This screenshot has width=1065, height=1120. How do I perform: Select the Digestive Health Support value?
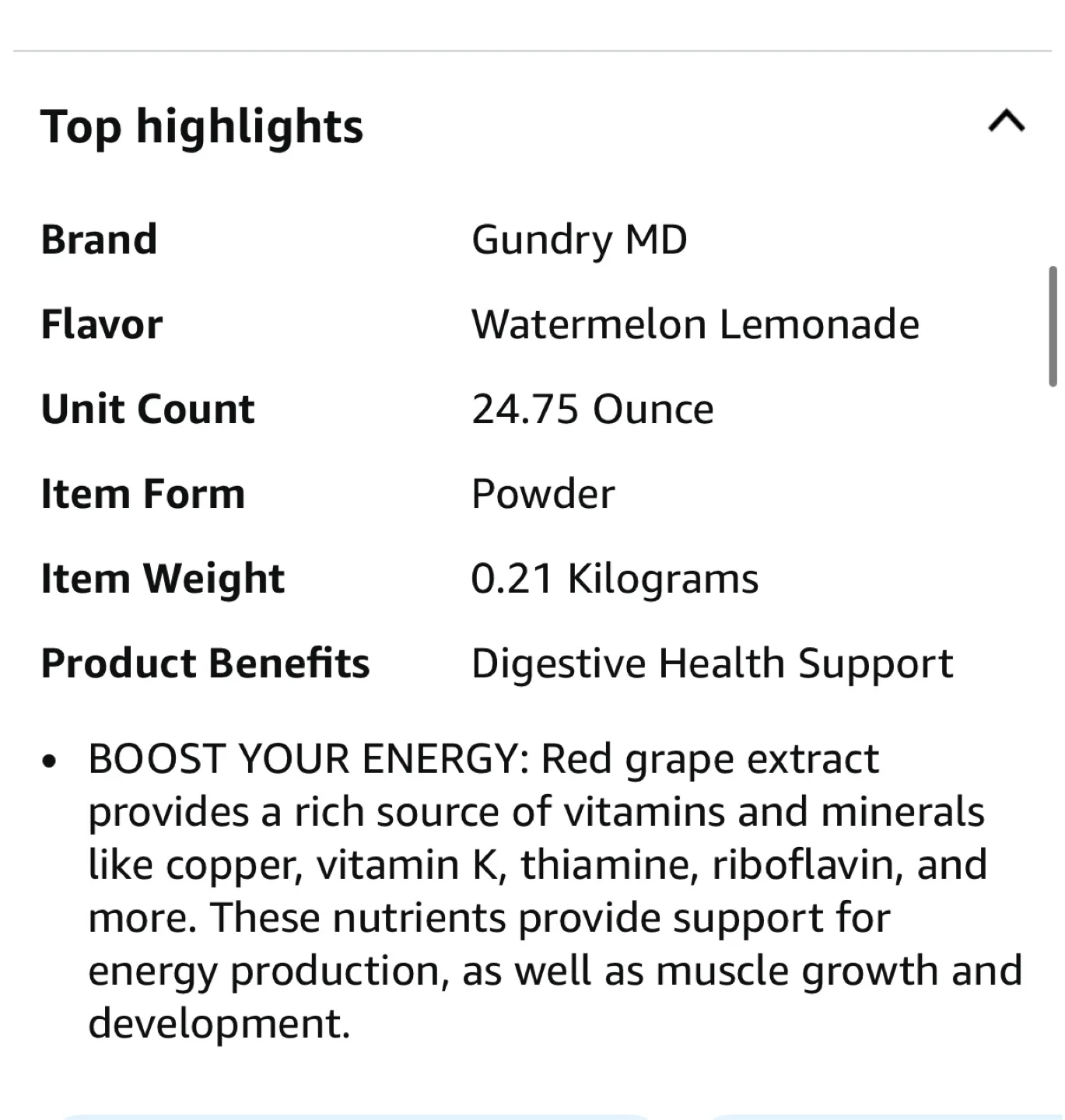(x=712, y=663)
